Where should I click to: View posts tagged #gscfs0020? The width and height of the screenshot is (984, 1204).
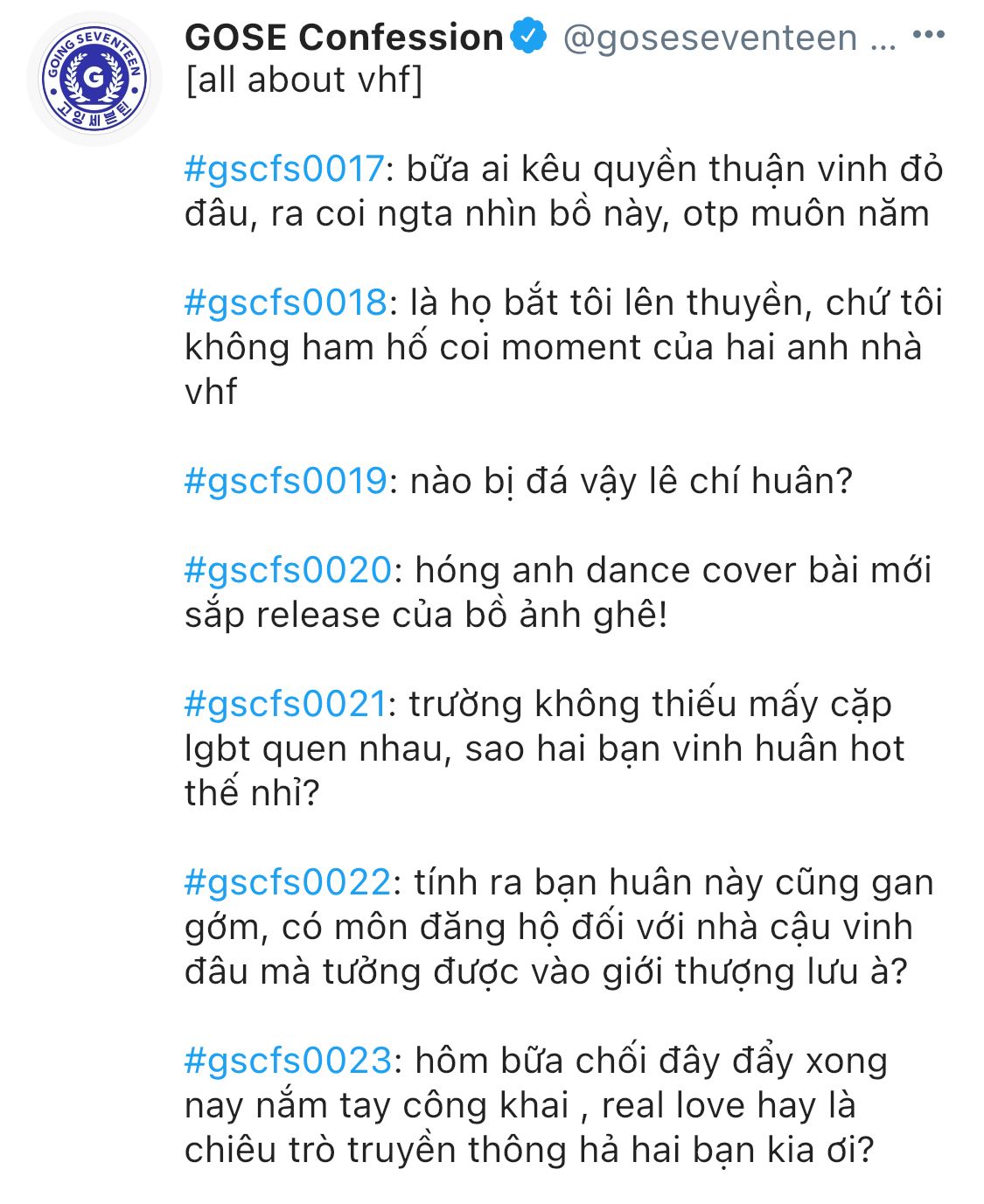click(288, 570)
